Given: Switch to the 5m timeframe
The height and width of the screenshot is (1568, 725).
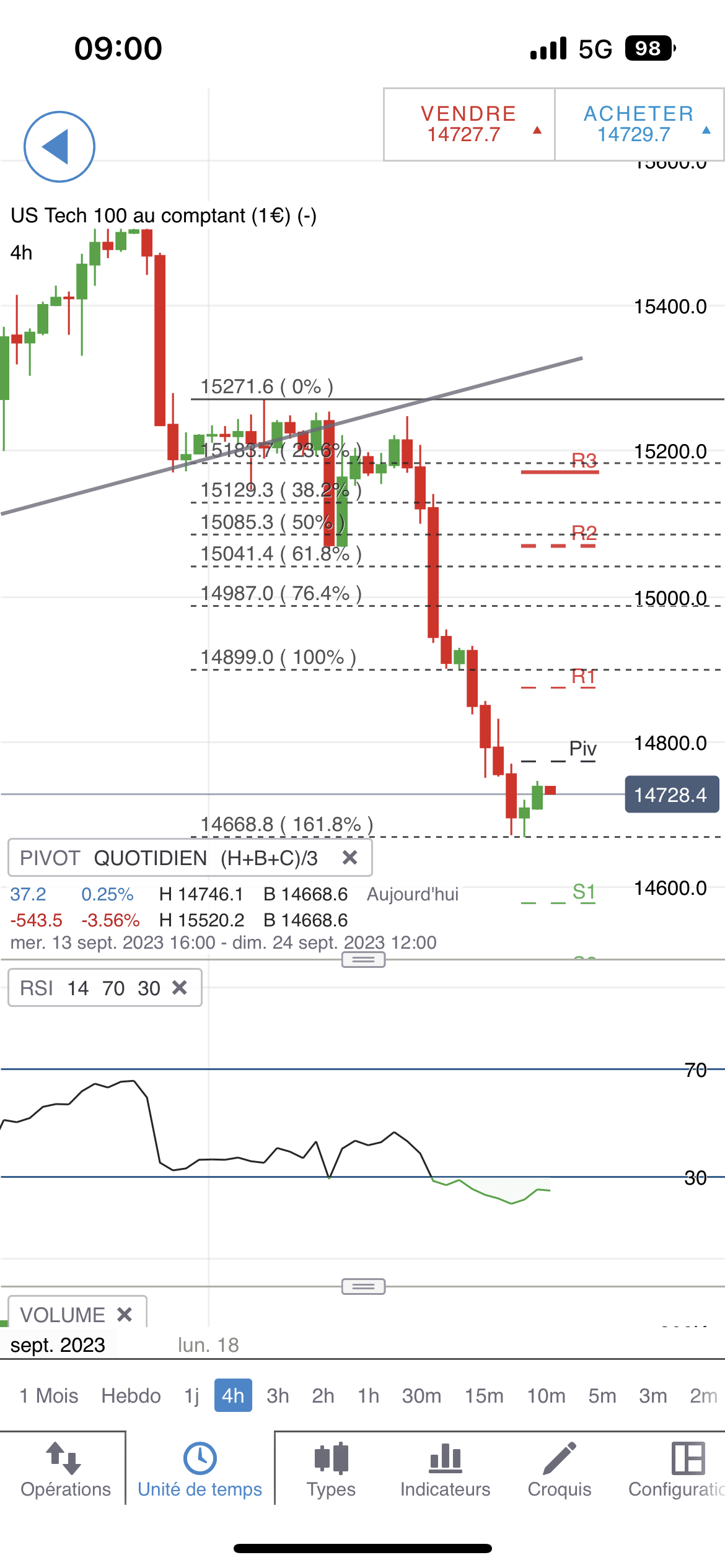Looking at the screenshot, I should pyautogui.click(x=602, y=1396).
